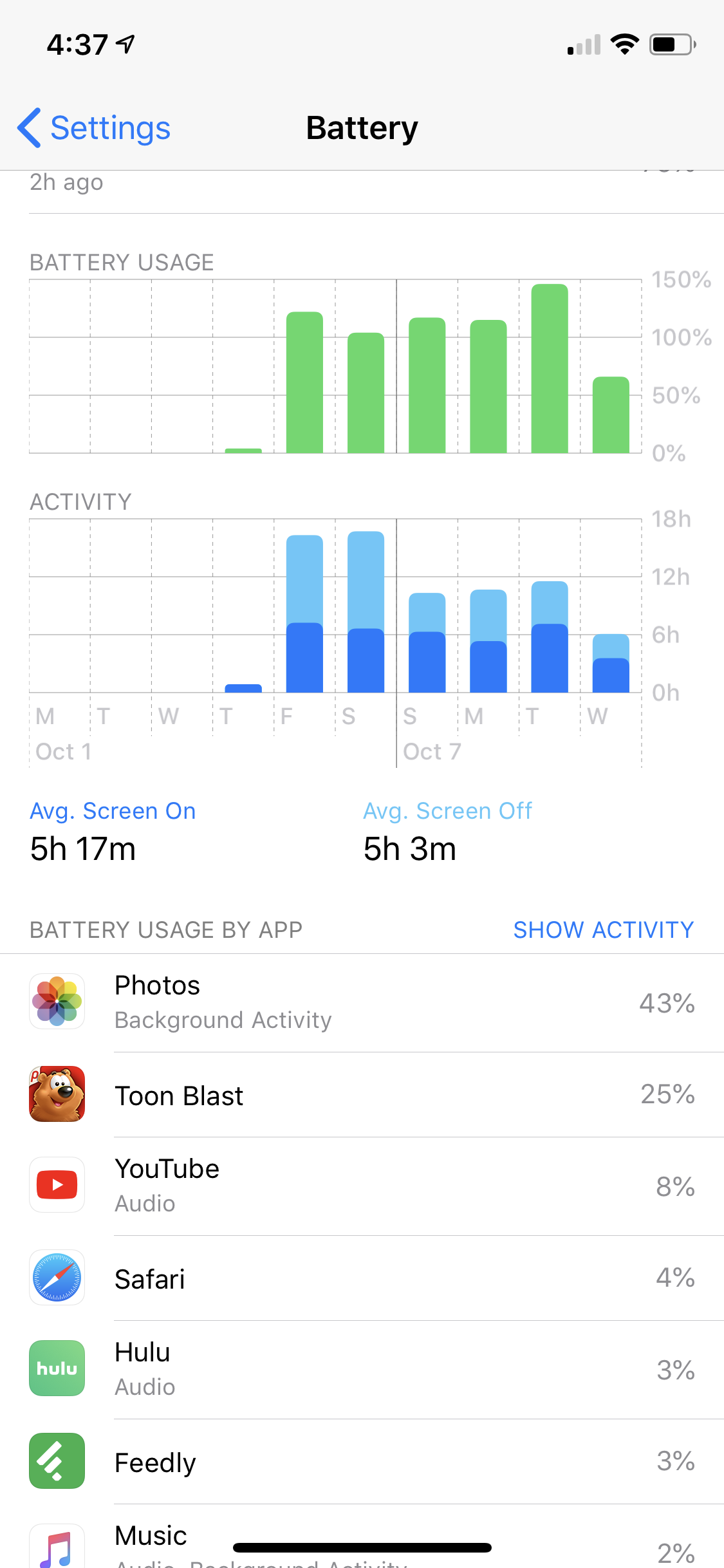Screen dimensions: 724x1568
Task: Select Friday's bar in battery usage chart
Action: pos(304,383)
